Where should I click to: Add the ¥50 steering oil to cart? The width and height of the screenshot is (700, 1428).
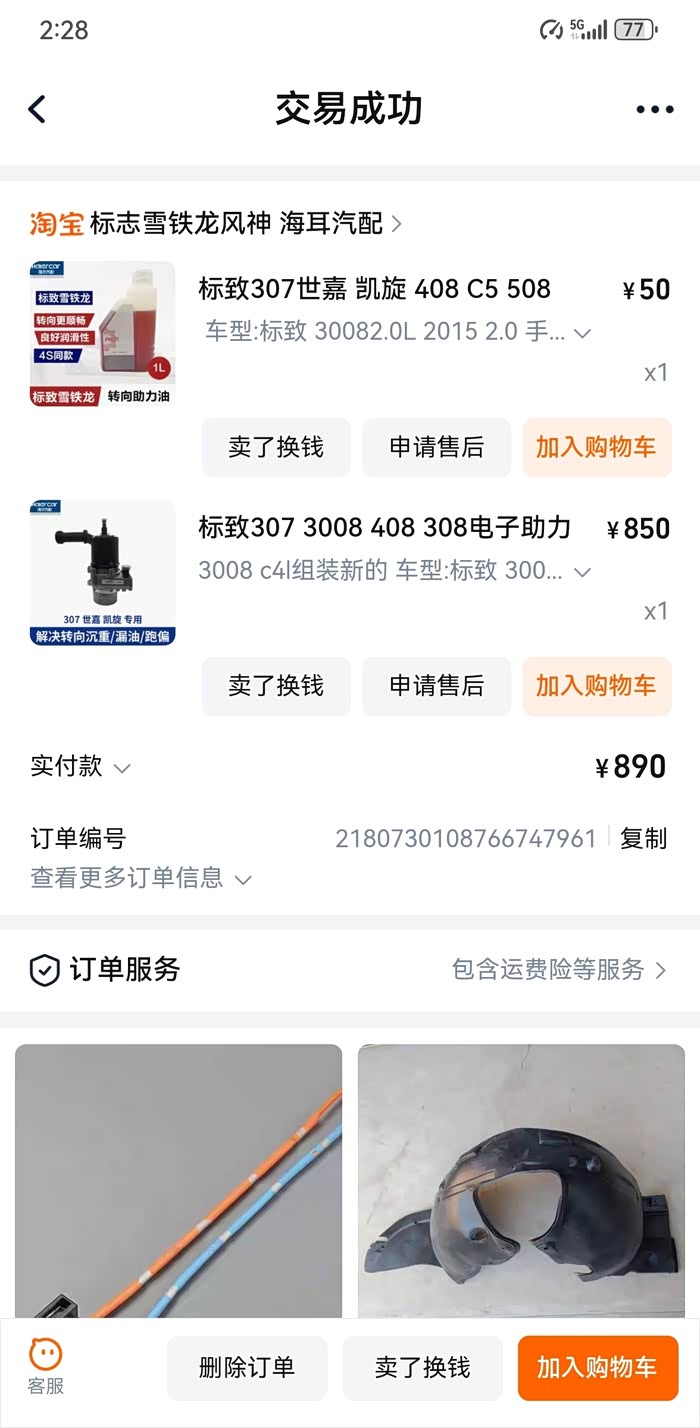pos(596,447)
